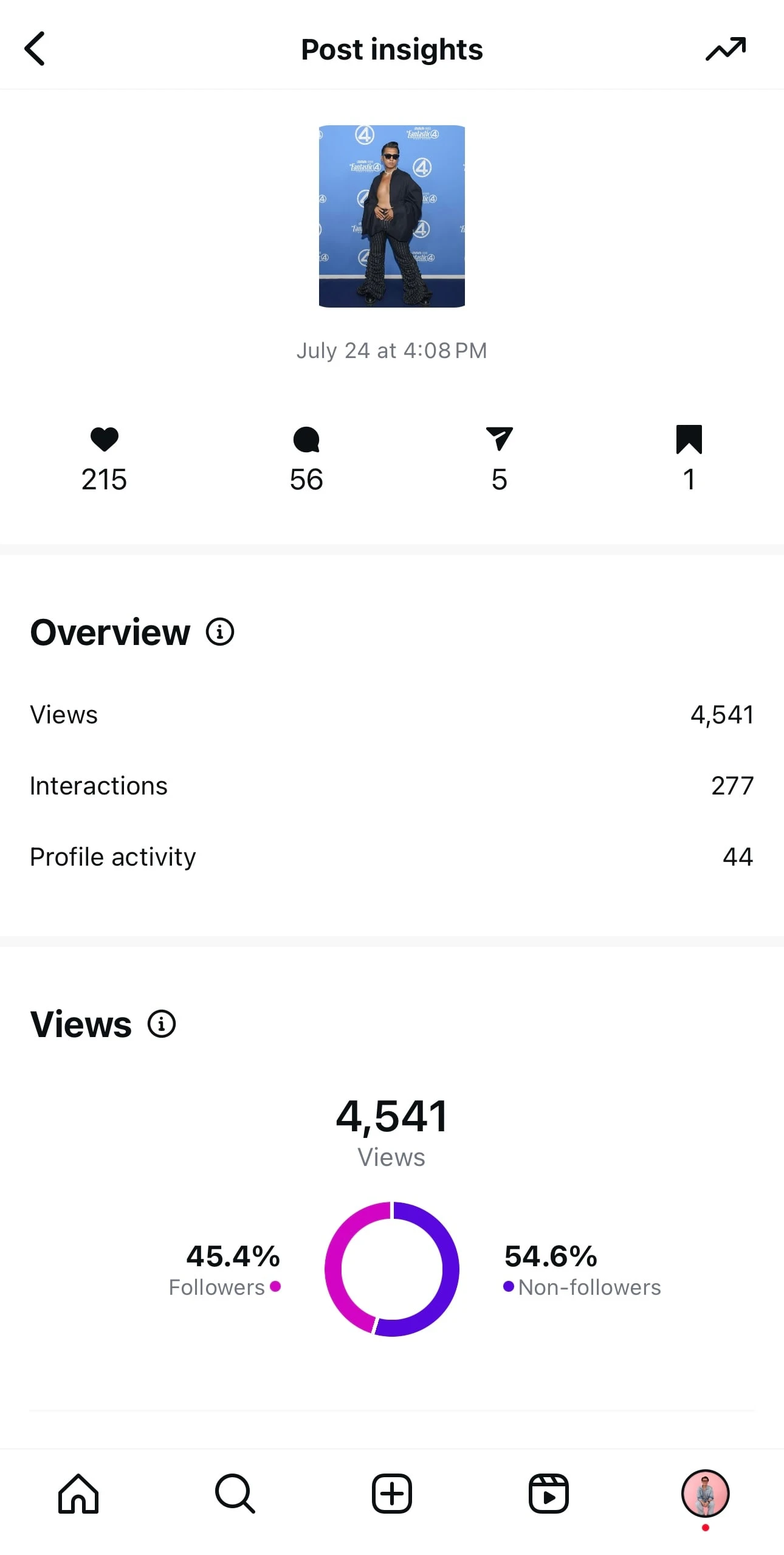Screen dimensions: 784x1555
Task: Switch to the Reels tab
Action: click(x=549, y=1493)
